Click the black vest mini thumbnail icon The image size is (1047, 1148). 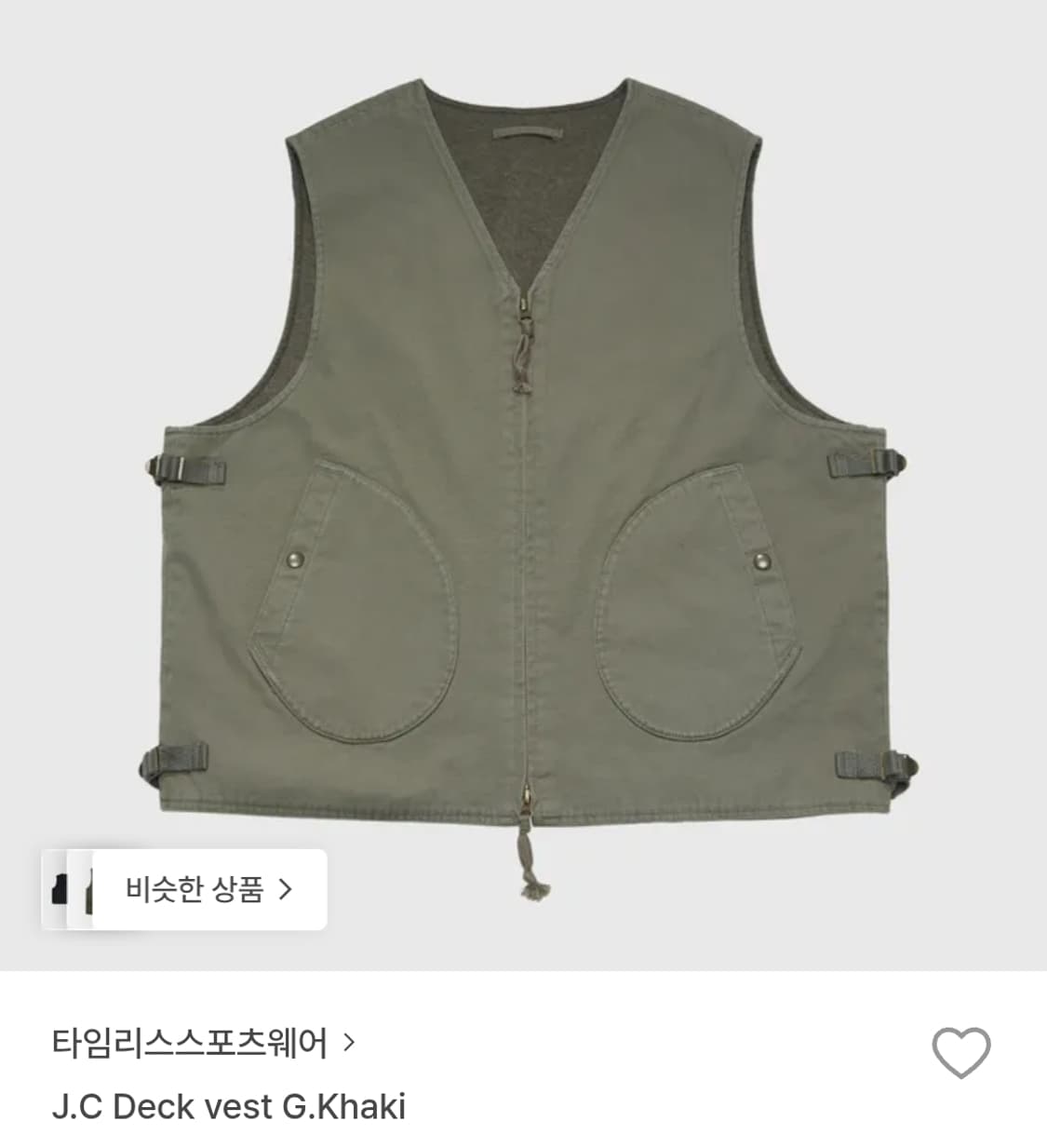coord(60,889)
